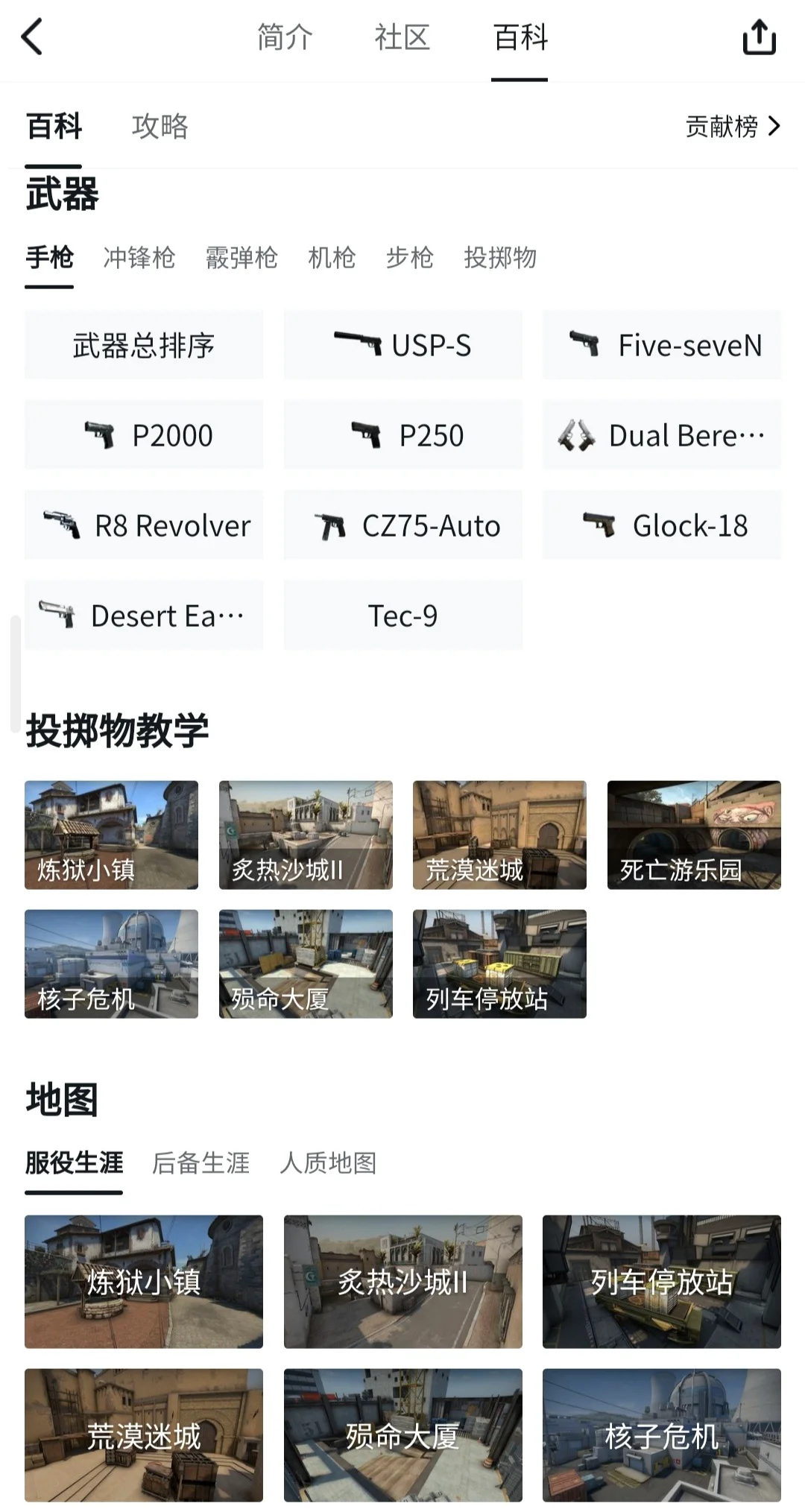This screenshot has height=1512, width=805.
Task: Go back using the top-left arrow
Action: 33,37
